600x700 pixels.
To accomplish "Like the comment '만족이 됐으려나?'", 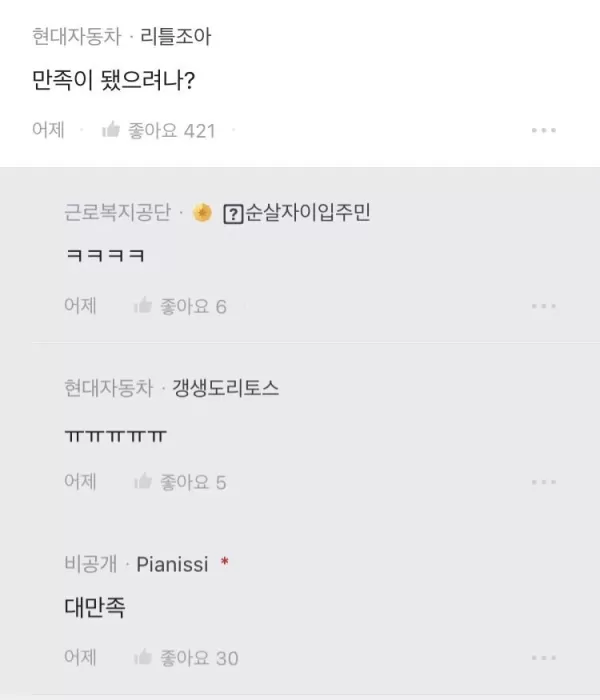I will pyautogui.click(x=112, y=130).
